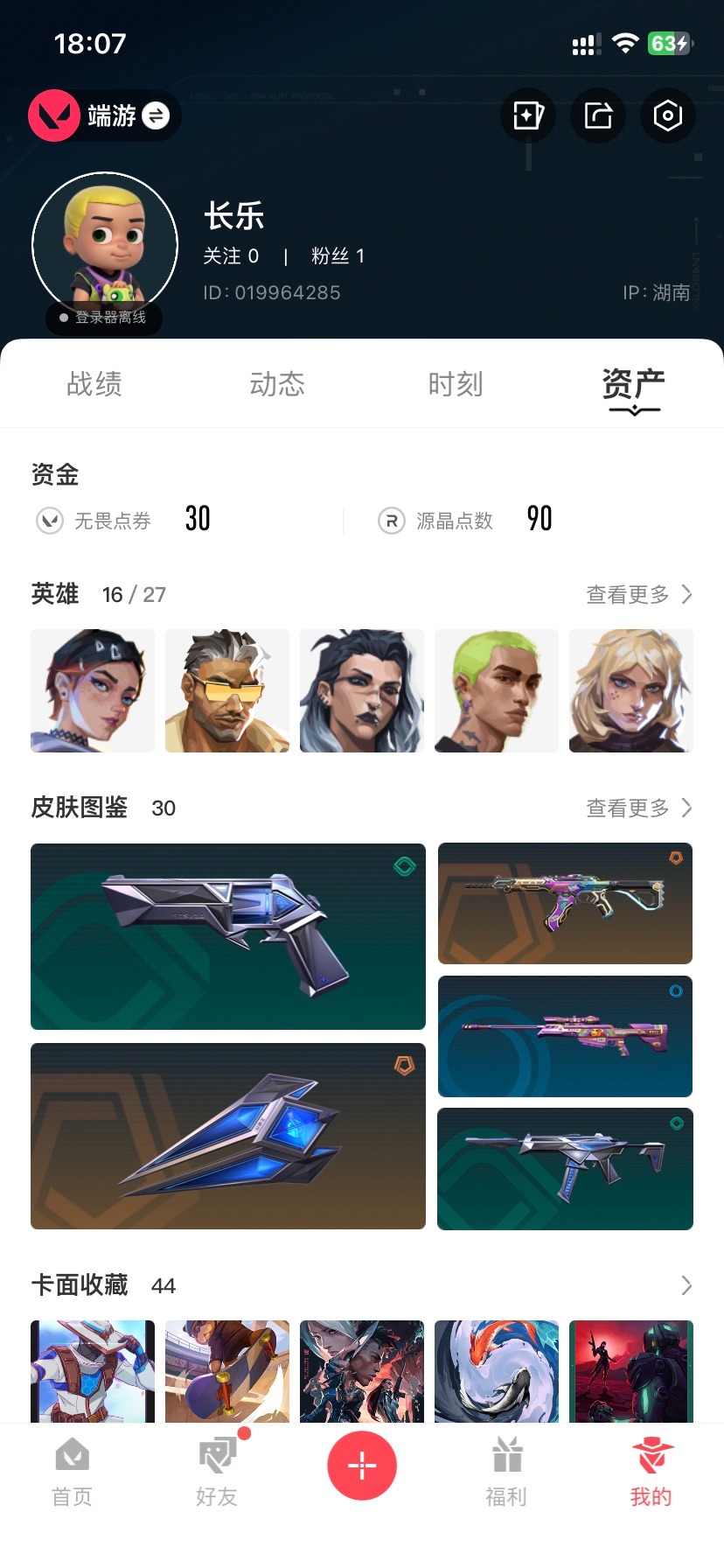Screen dimensions: 724x1568
Task: Switch to the 动态 tab
Action: coord(277,384)
